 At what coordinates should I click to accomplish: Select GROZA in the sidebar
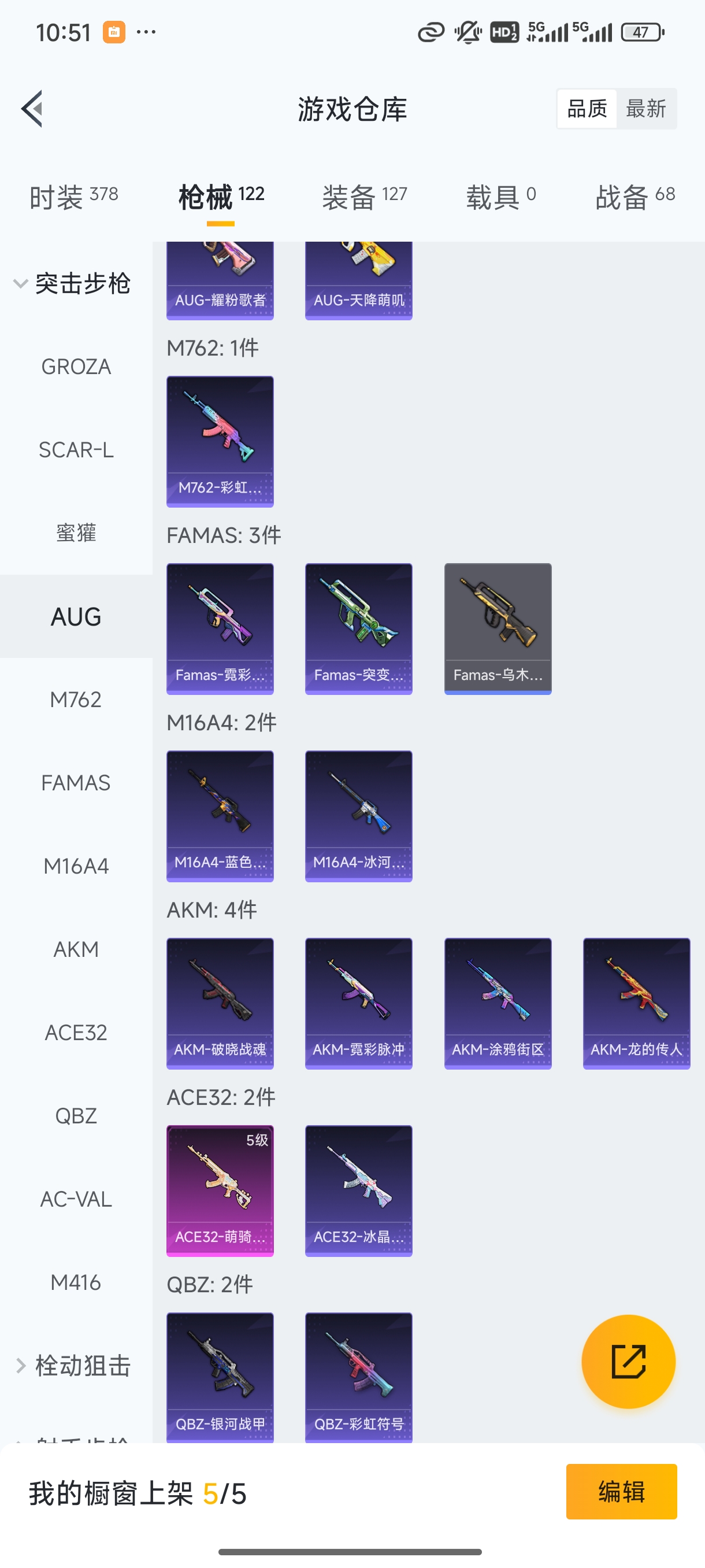click(x=76, y=367)
